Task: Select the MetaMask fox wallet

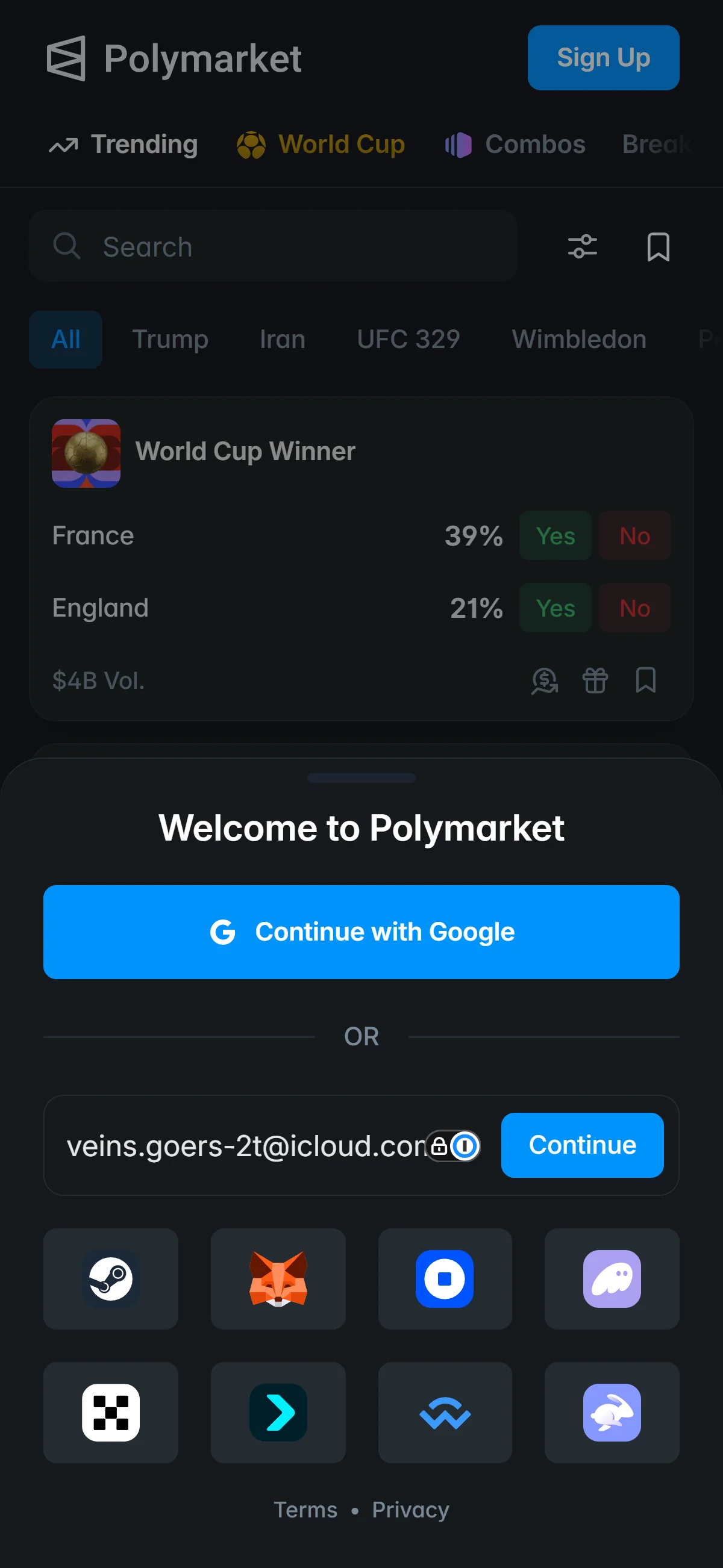Action: tap(278, 1278)
